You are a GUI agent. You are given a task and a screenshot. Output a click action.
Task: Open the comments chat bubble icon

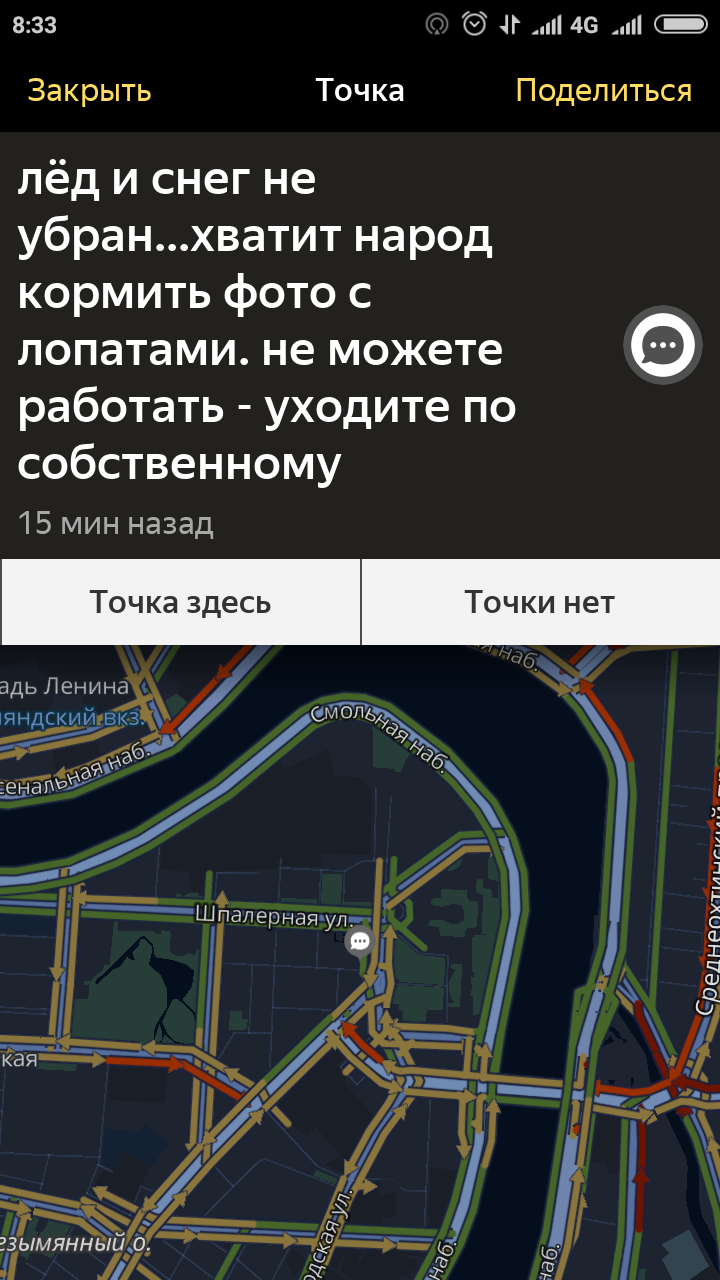click(662, 346)
